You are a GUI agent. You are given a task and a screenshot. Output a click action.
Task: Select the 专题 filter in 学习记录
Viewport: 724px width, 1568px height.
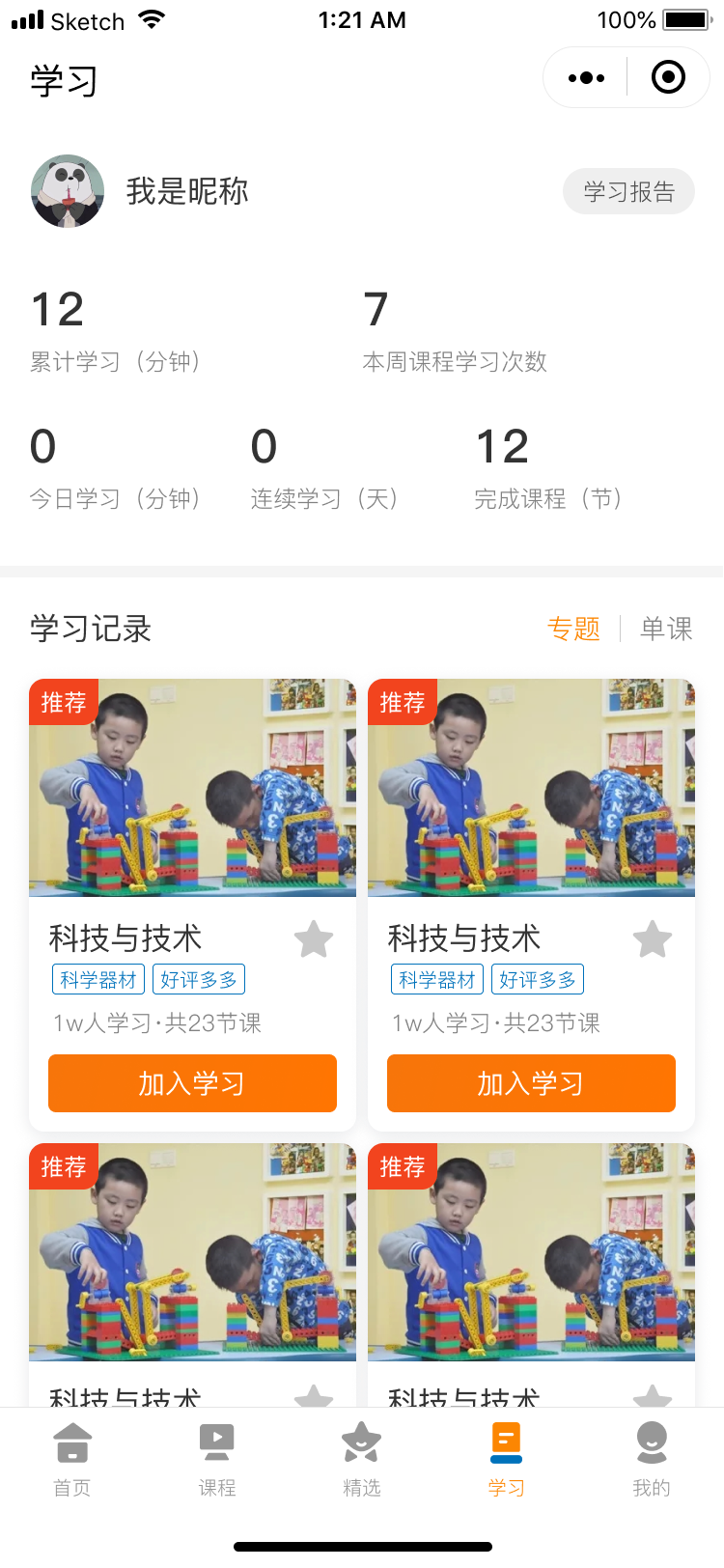click(x=573, y=629)
